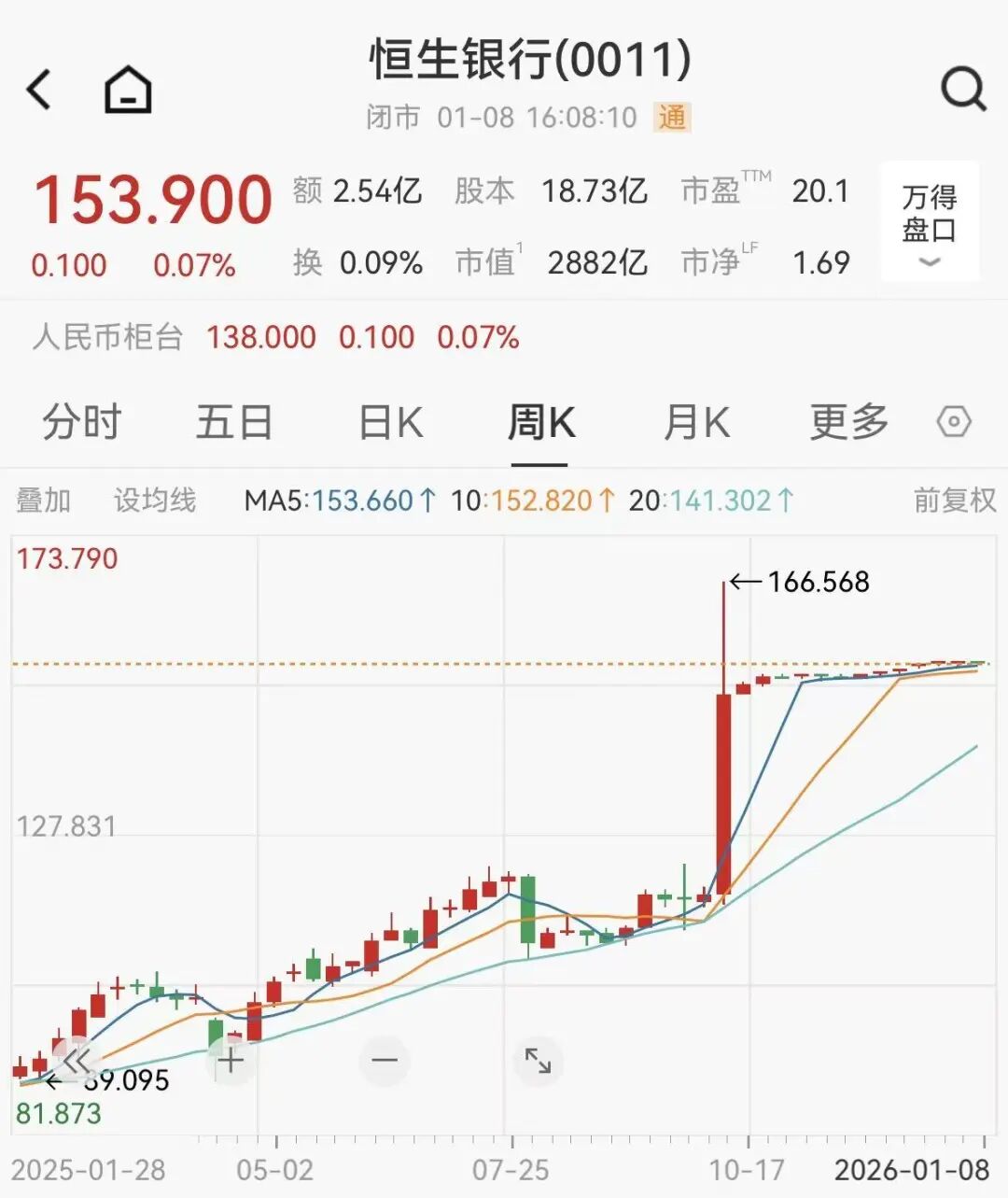This screenshot has width=1008, height=1198.
Task: Expand the 万得盘口 panel
Action: (930, 222)
